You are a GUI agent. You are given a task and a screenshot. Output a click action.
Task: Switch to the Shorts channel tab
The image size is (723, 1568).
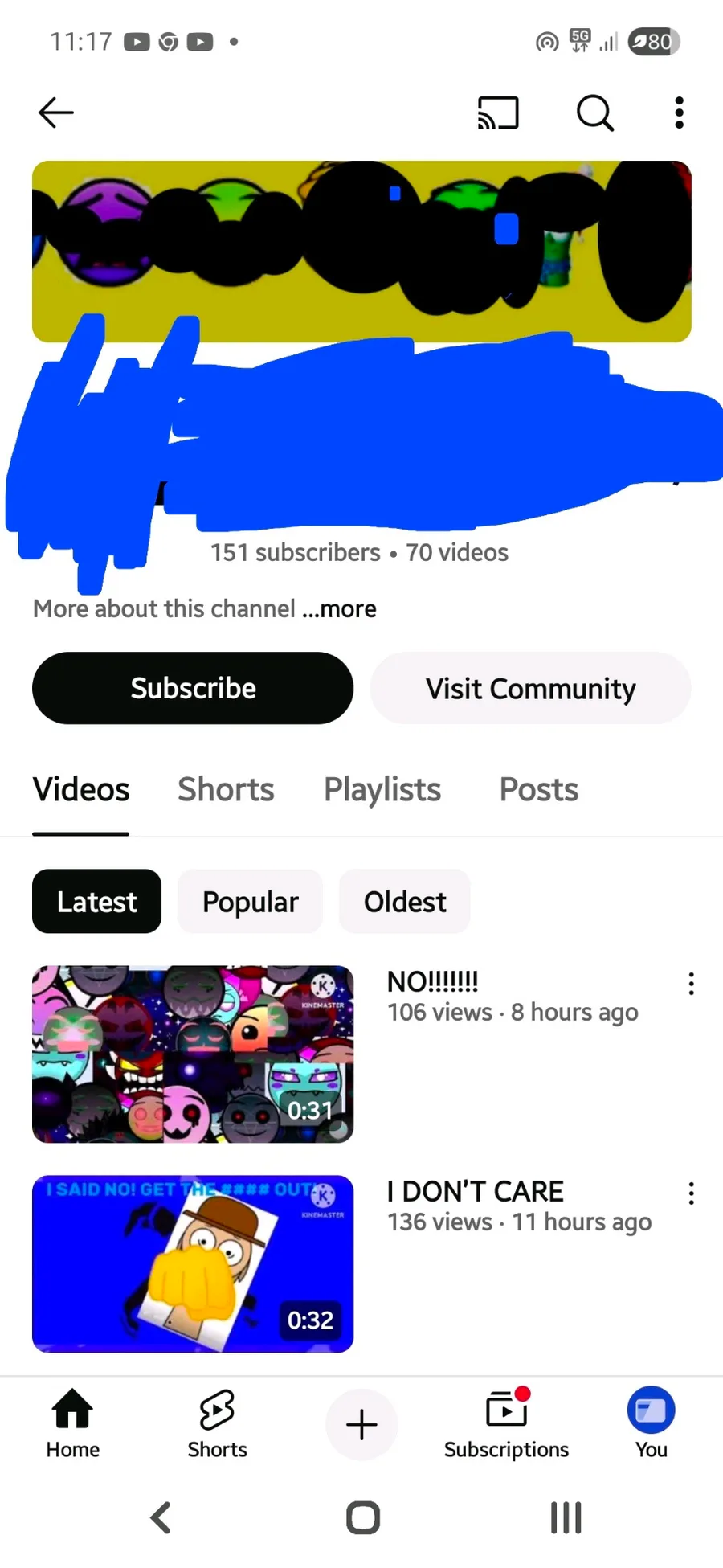[x=226, y=789]
